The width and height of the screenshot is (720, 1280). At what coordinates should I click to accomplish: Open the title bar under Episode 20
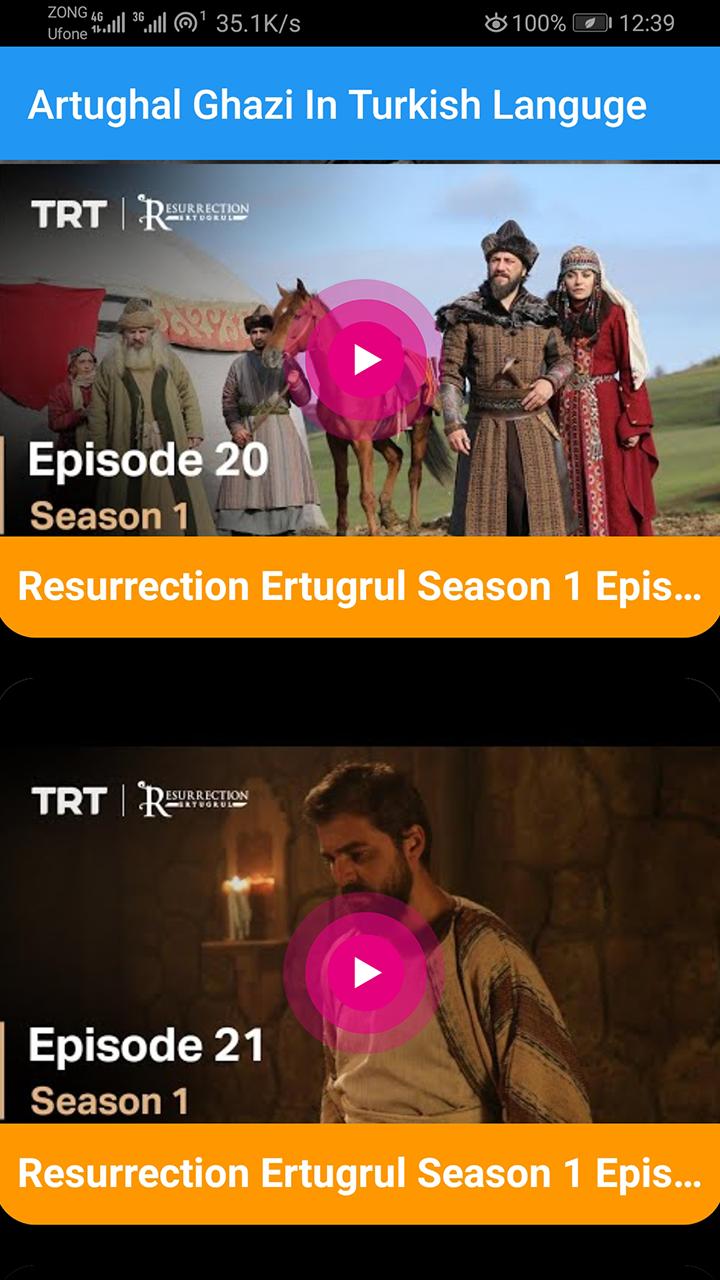(x=360, y=587)
